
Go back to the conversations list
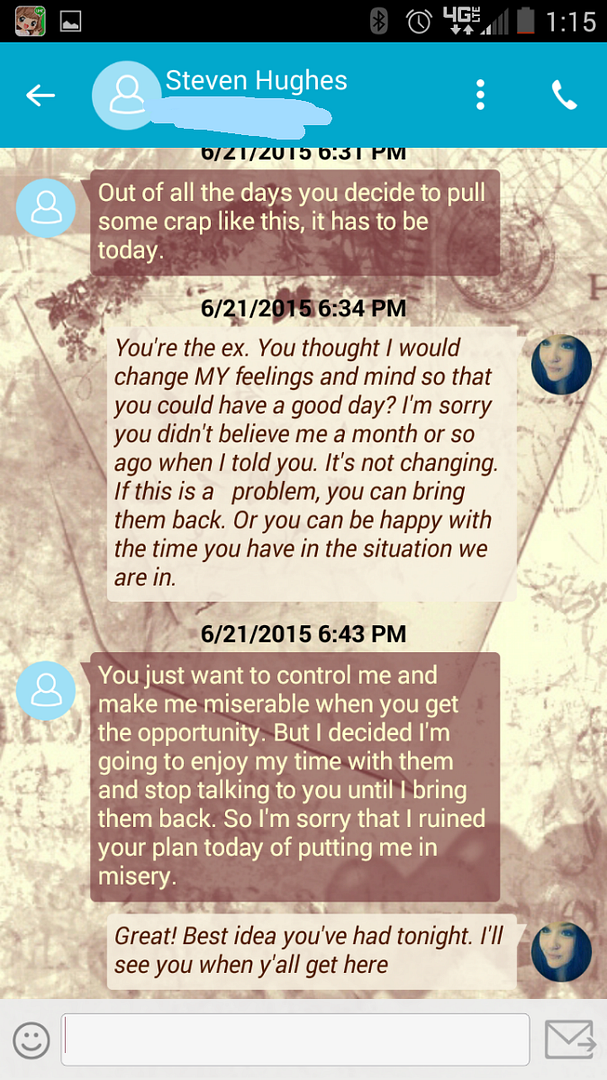[x=40, y=95]
